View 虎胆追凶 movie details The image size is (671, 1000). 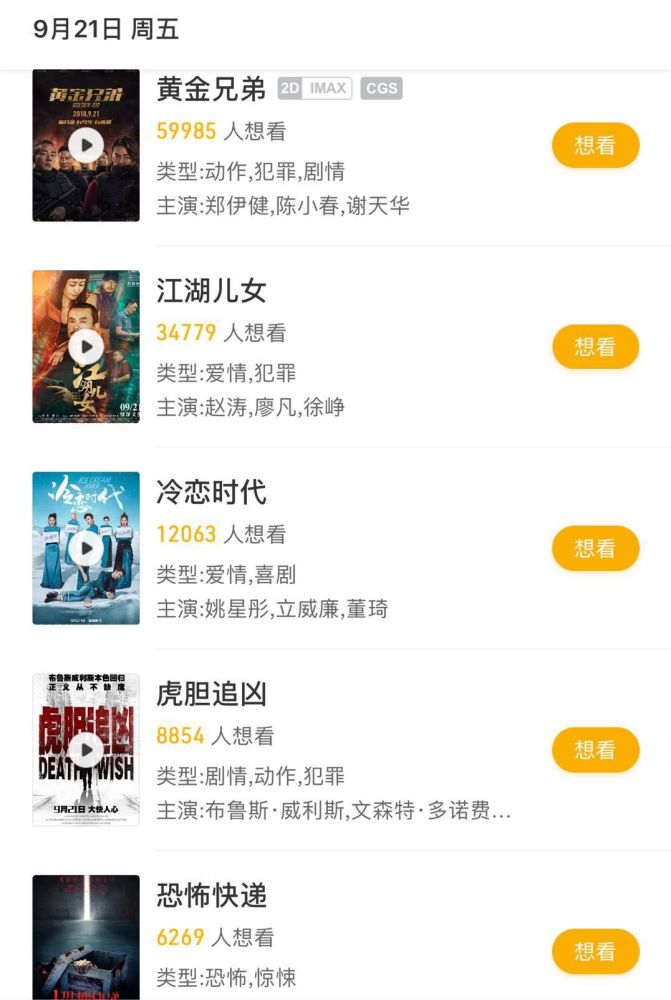click(x=211, y=694)
